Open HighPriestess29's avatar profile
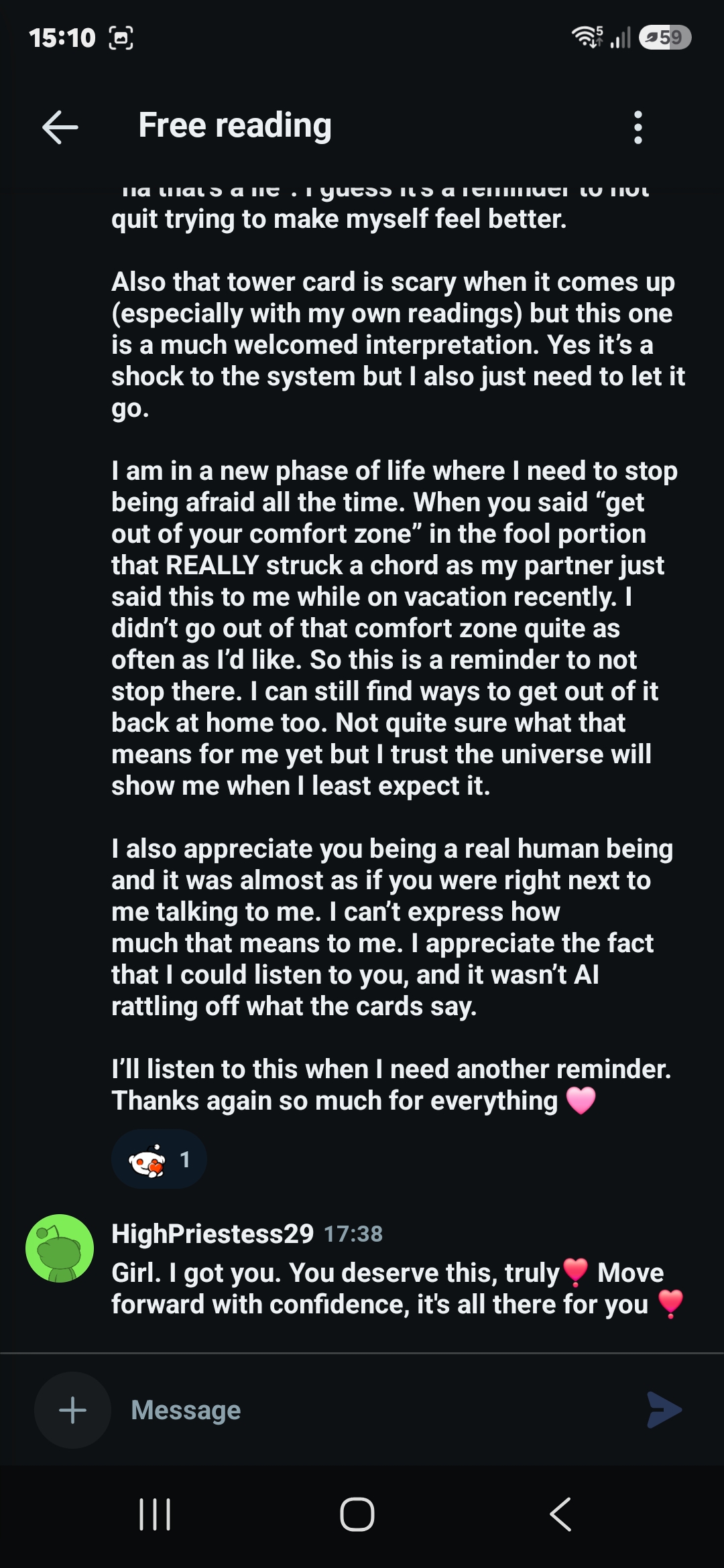This screenshot has width=724, height=1568. click(x=60, y=1248)
